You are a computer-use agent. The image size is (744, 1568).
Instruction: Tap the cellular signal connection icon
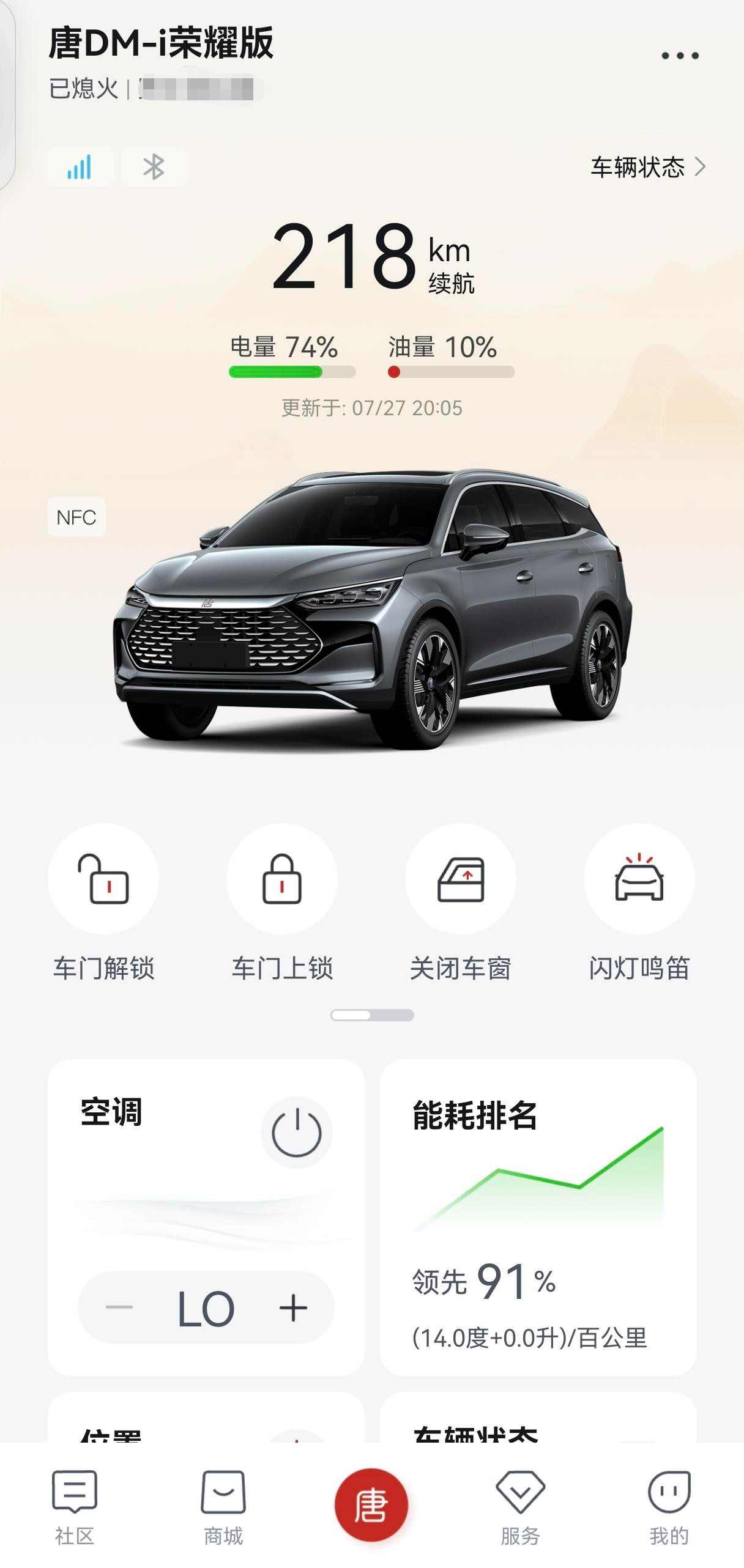[x=80, y=166]
